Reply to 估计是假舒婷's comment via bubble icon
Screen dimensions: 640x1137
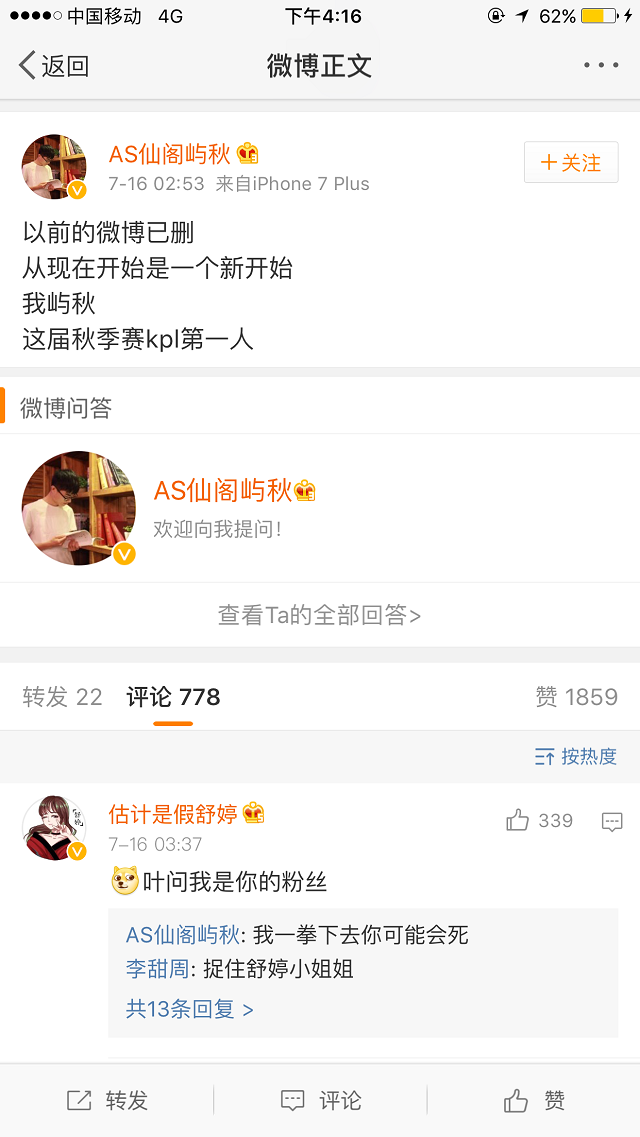(612, 822)
